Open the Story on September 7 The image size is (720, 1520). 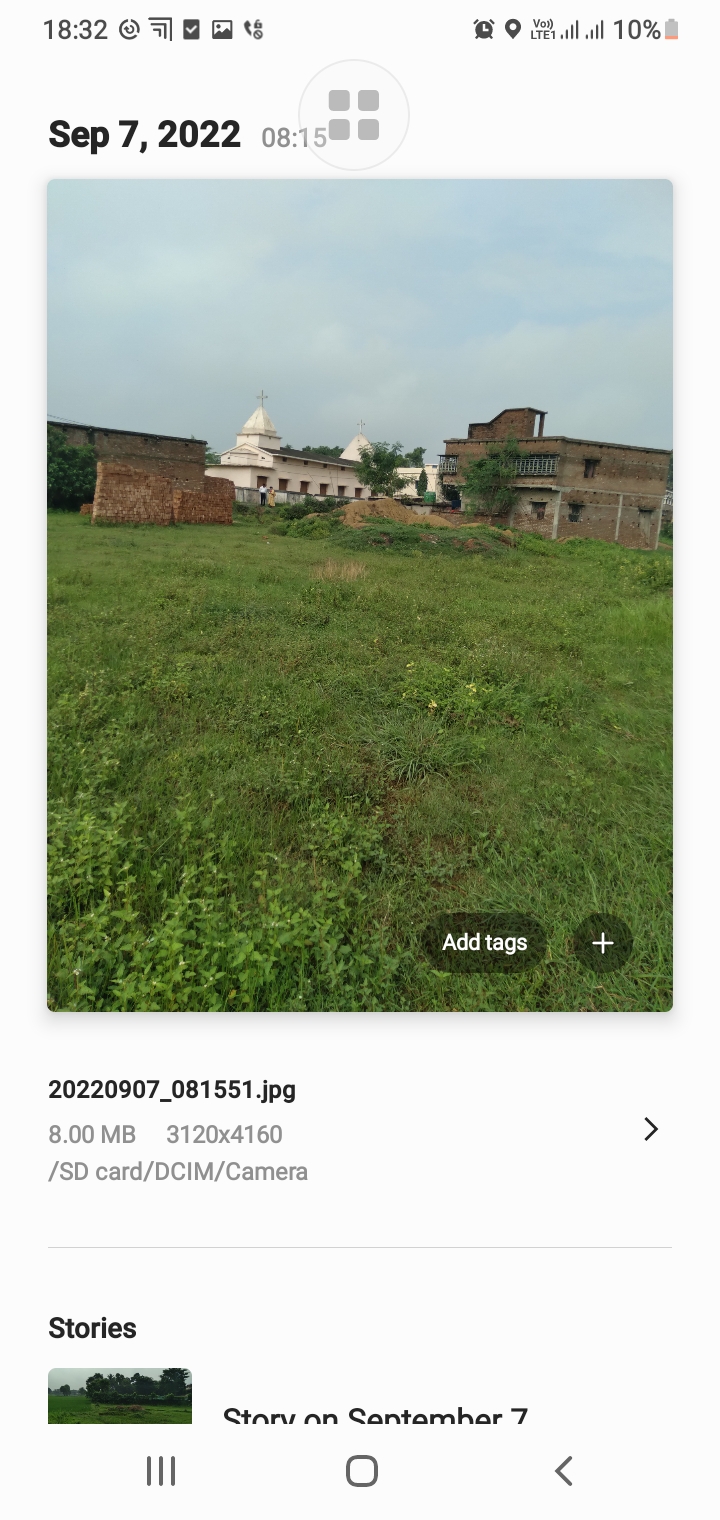tap(374, 1412)
